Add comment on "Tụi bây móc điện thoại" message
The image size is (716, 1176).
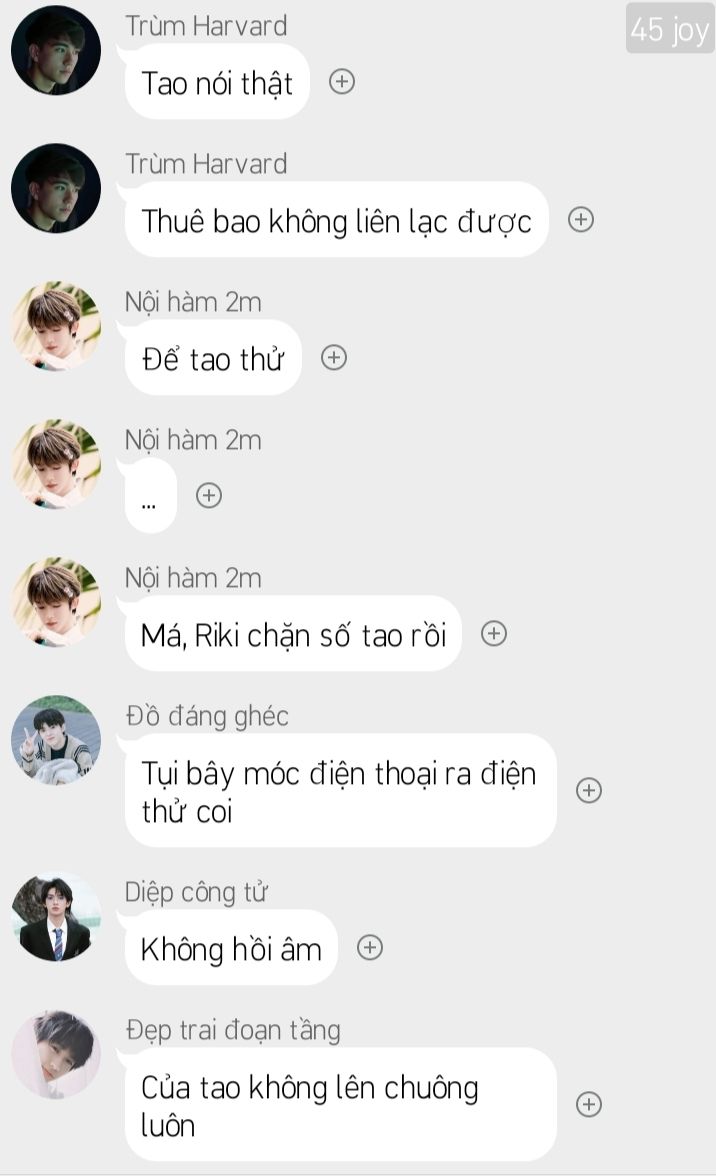(589, 791)
